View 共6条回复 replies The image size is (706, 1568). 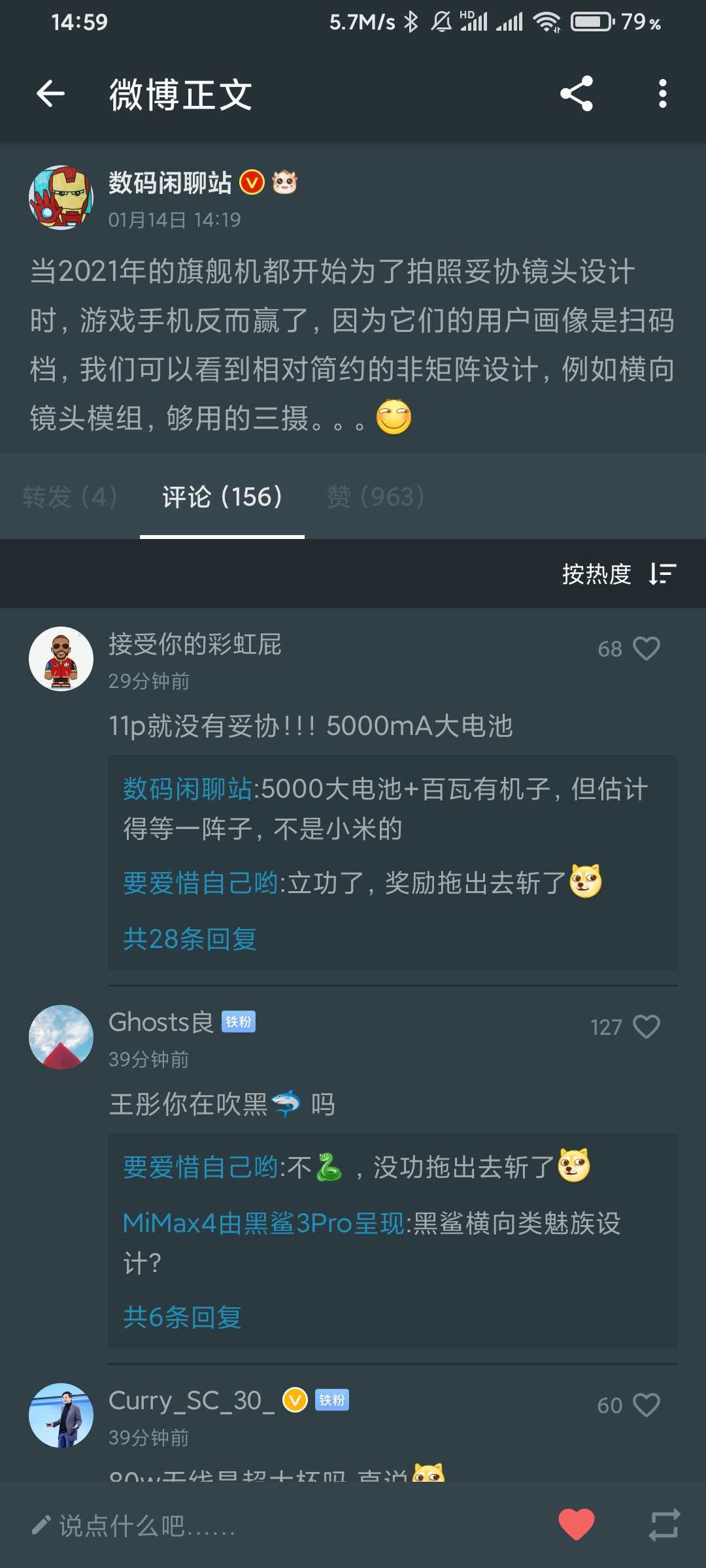click(x=182, y=1317)
